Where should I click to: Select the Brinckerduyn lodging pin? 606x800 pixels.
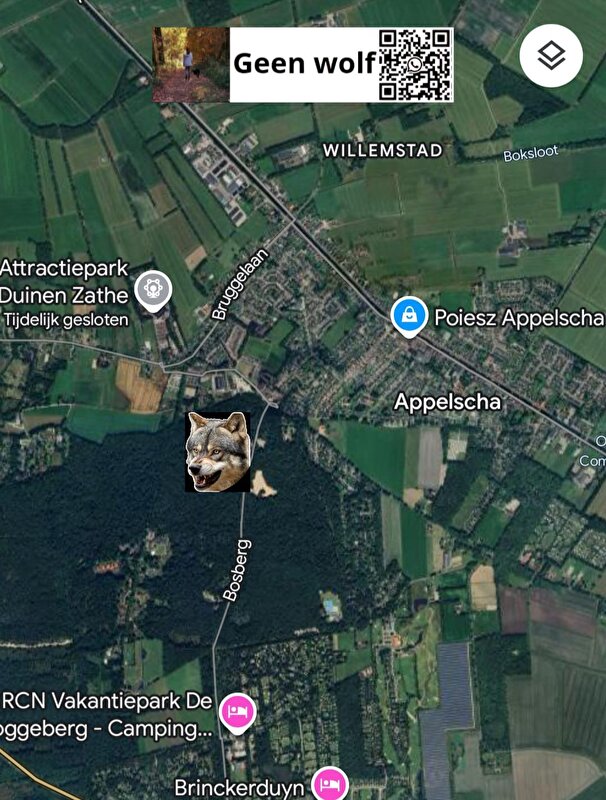tap(328, 784)
